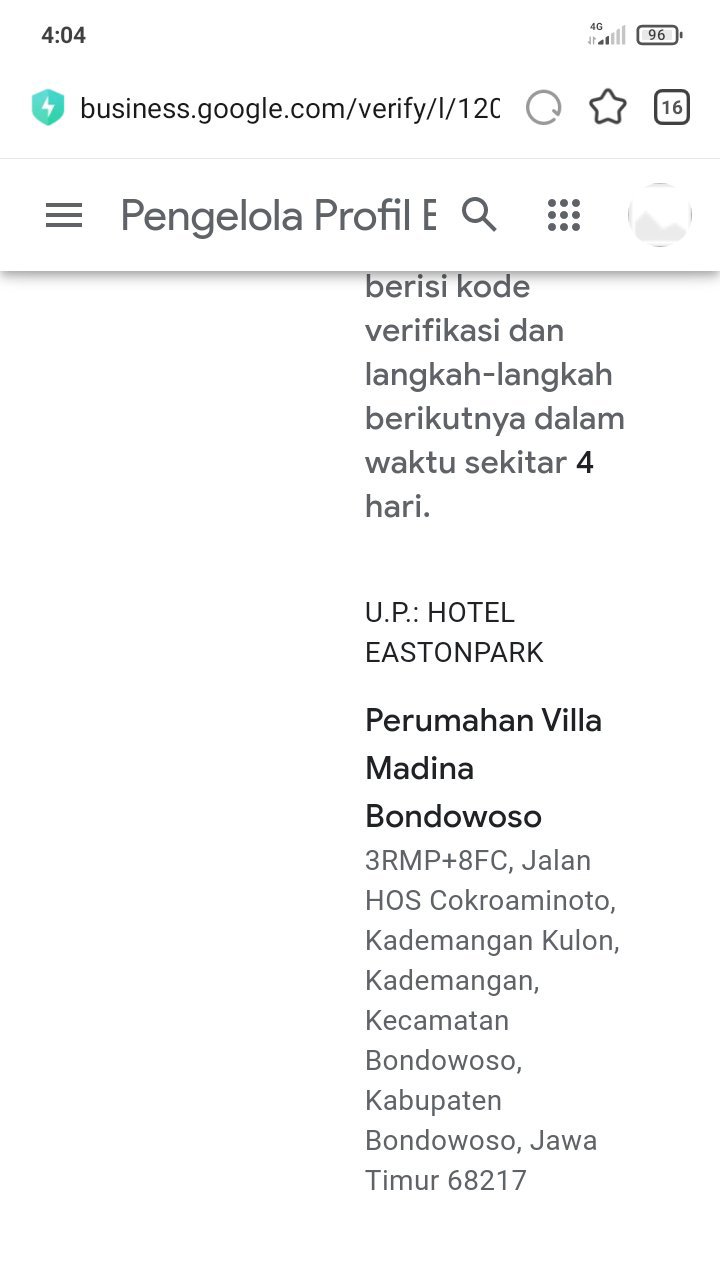720x1280 pixels.
Task: Tap the green shield security icon
Action: pos(47,108)
